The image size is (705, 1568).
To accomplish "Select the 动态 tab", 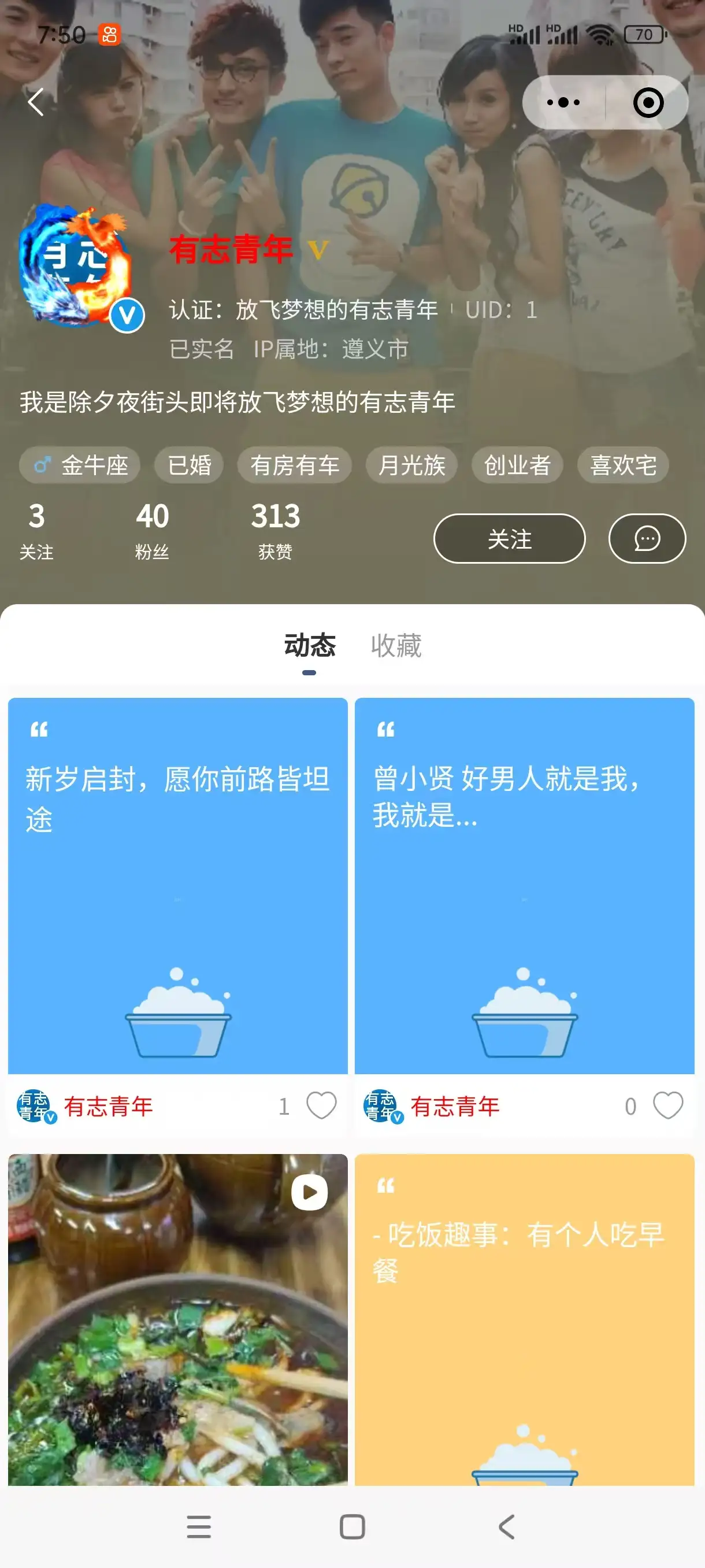I will tap(310, 647).
